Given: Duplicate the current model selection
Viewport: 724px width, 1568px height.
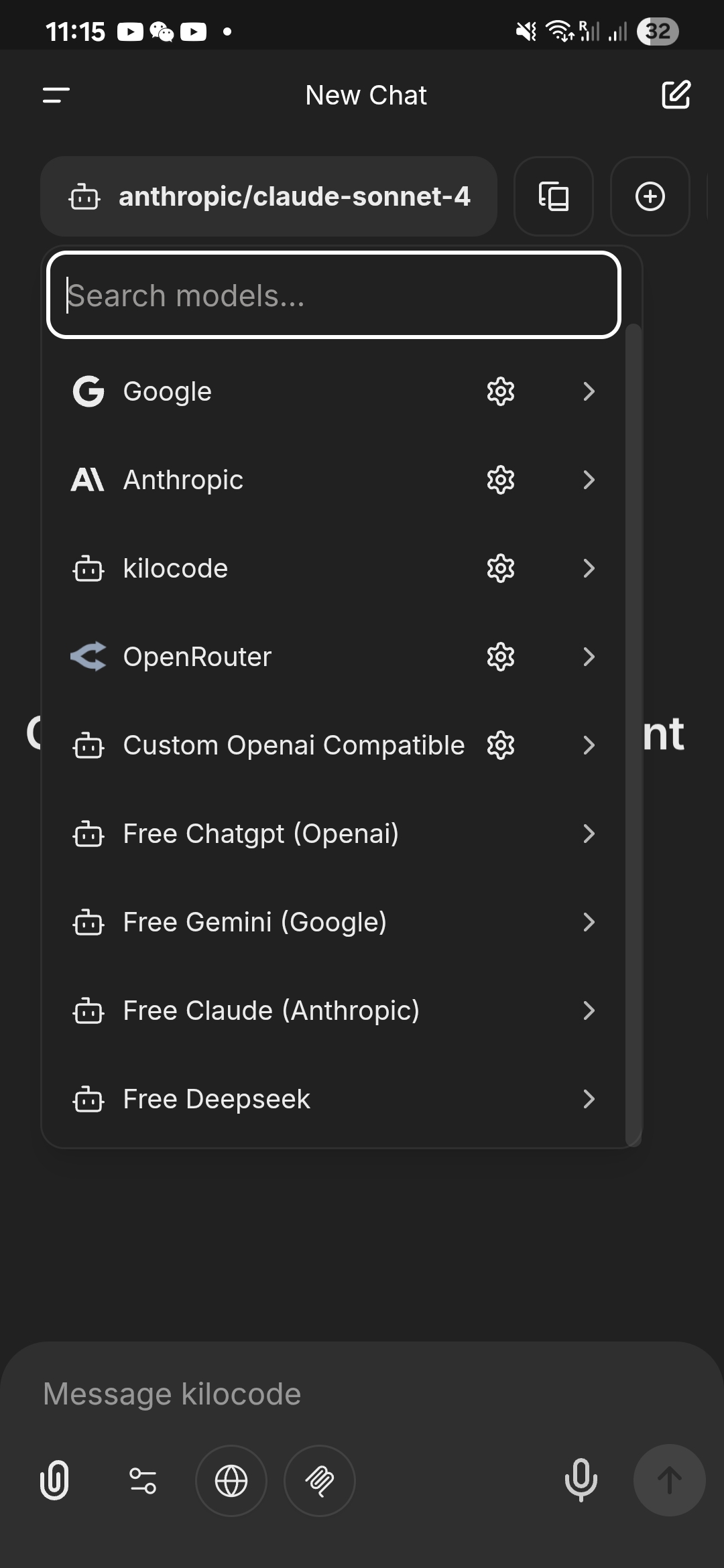Looking at the screenshot, I should tap(553, 196).
